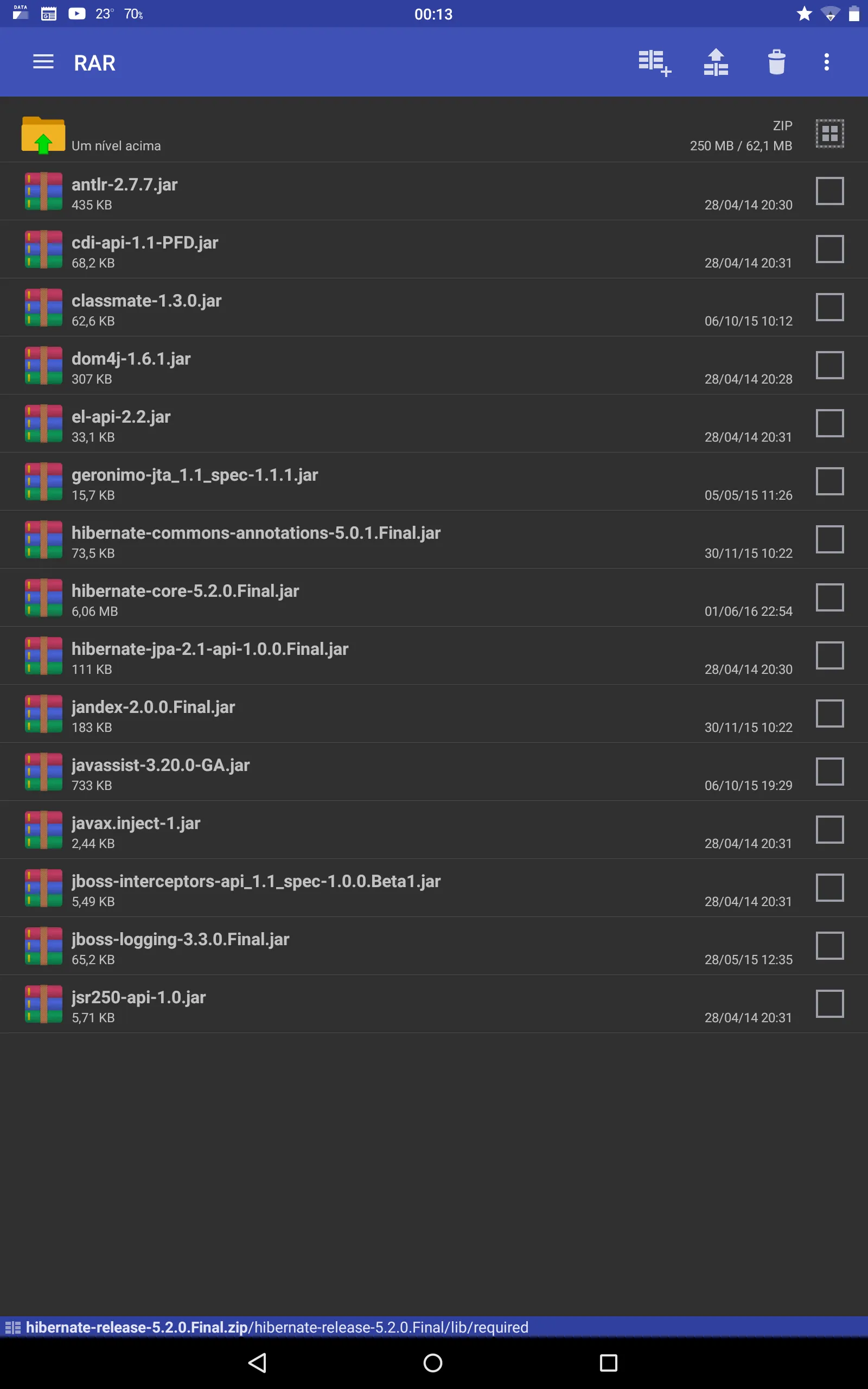Mark checkbox for jsr250-api-1.0.jar
Screen dimensions: 868x1389
(829, 1004)
